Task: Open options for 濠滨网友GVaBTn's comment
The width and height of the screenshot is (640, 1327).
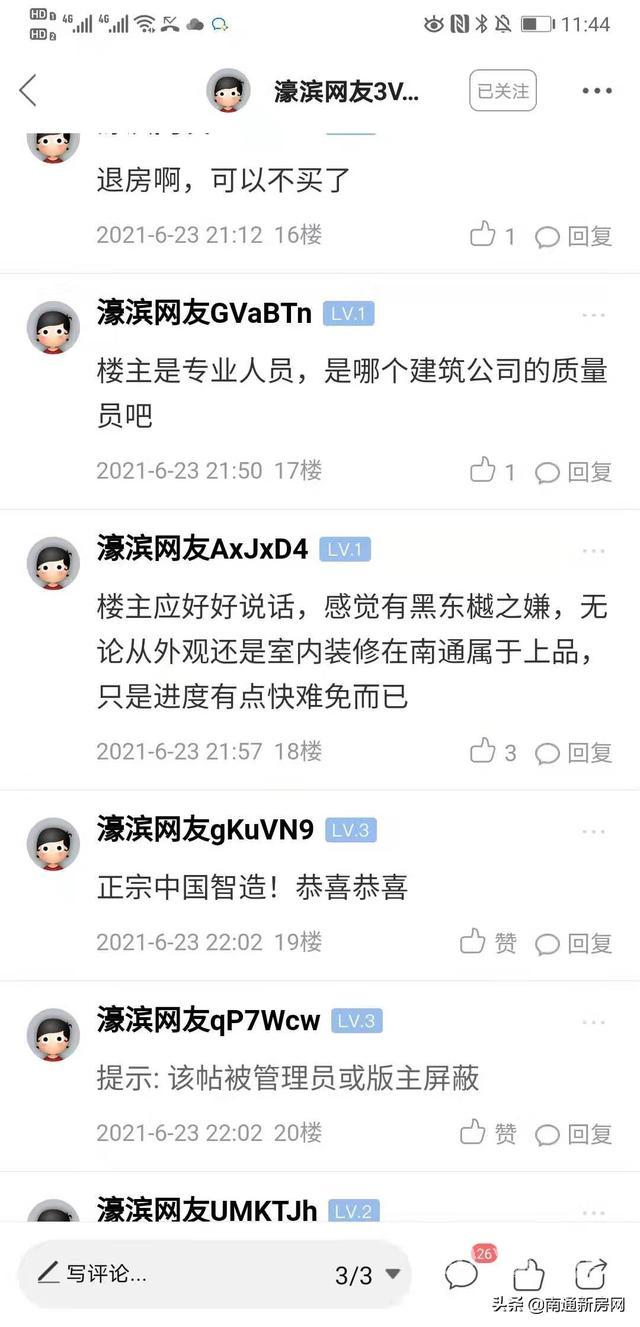Action: pos(594,315)
